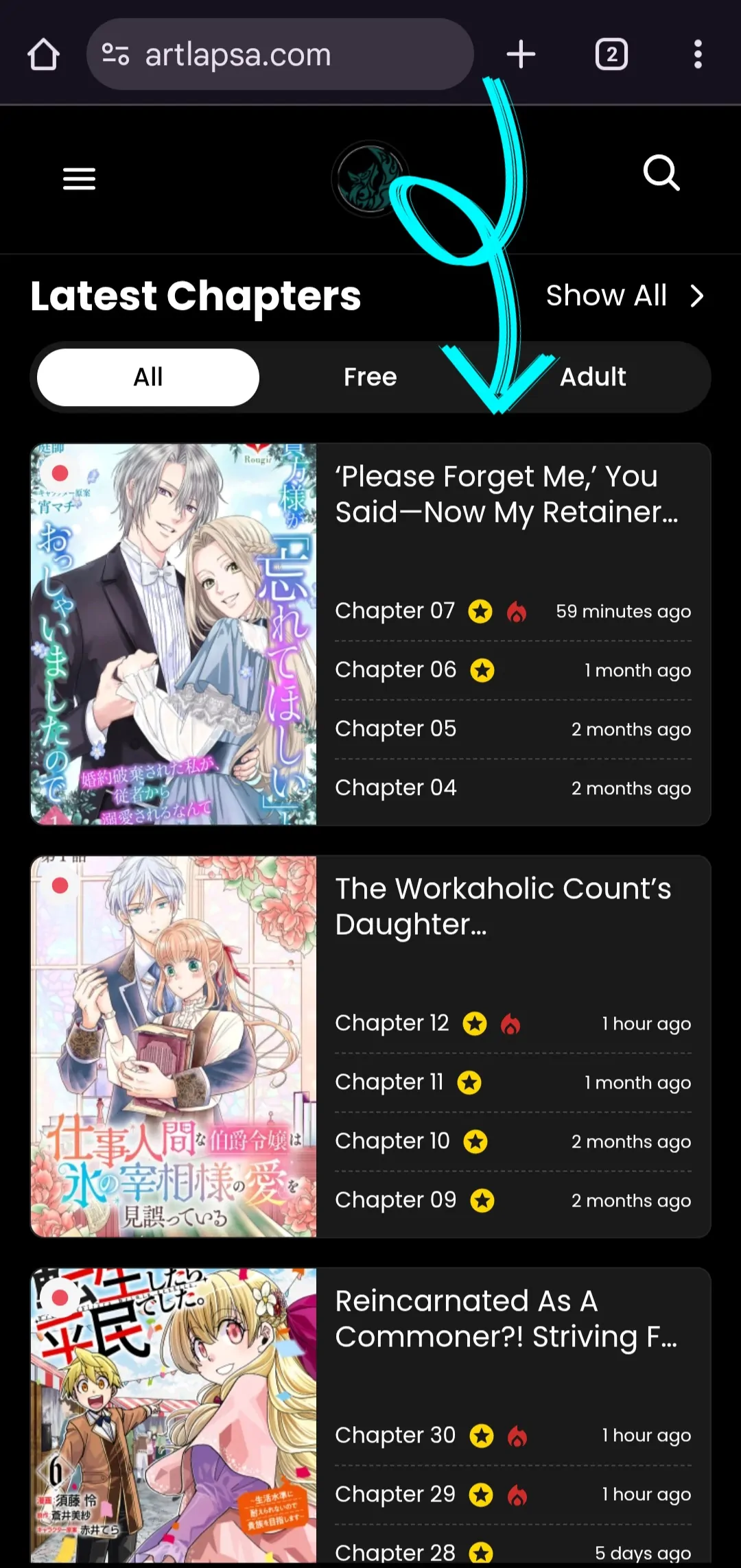Tap the artlapsa.com address bar
The height and width of the screenshot is (1568, 741).
point(280,54)
